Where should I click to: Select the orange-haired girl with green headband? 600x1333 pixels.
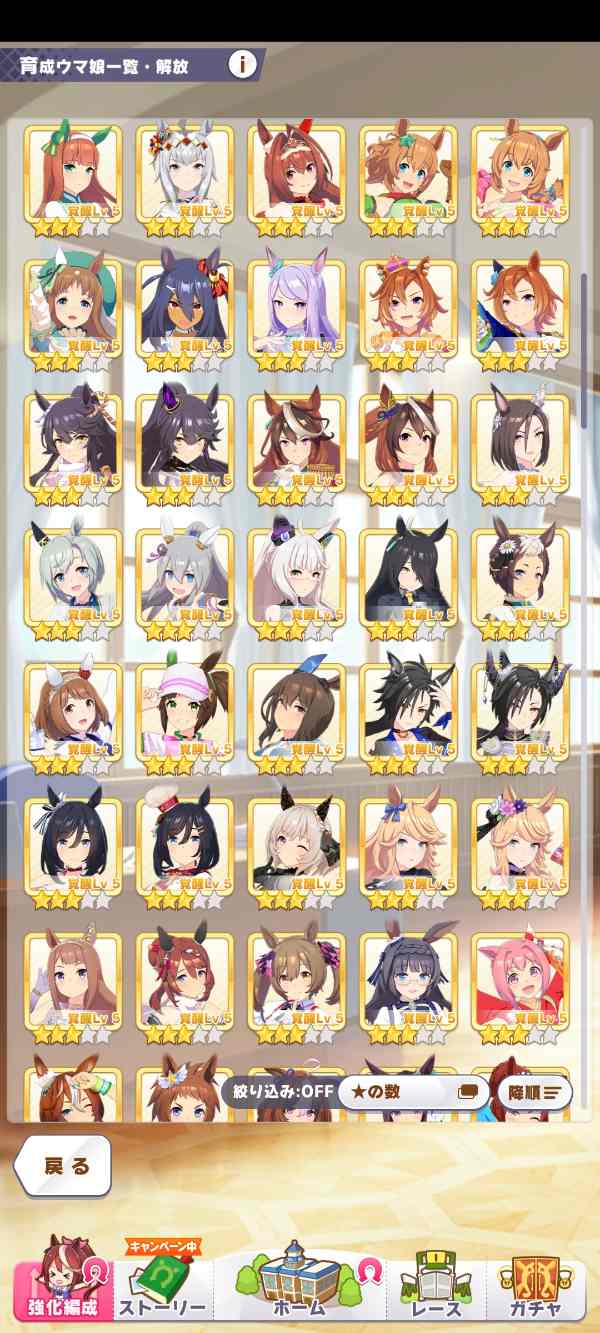(x=73, y=179)
